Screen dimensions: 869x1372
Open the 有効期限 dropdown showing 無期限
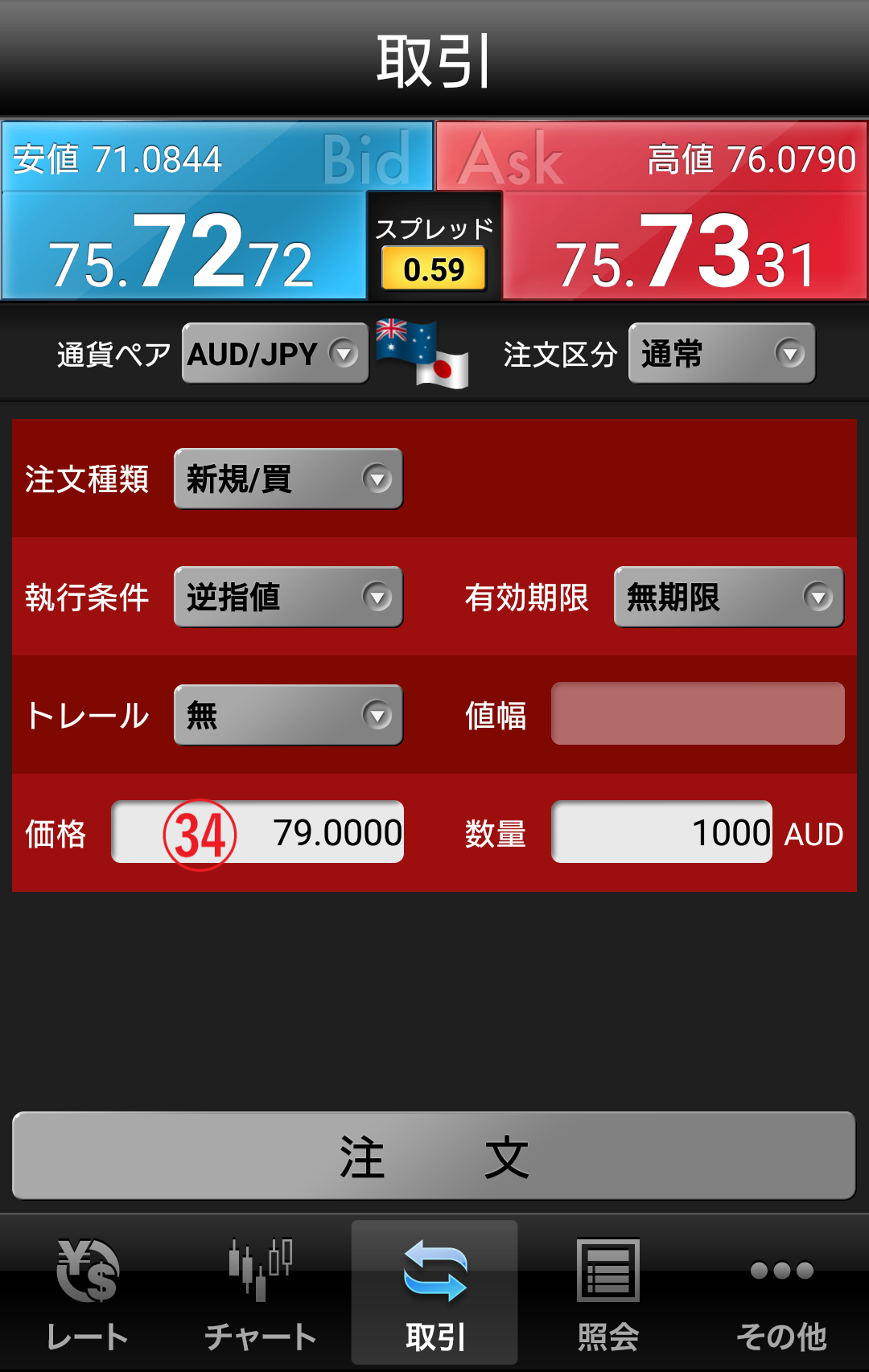(x=728, y=598)
